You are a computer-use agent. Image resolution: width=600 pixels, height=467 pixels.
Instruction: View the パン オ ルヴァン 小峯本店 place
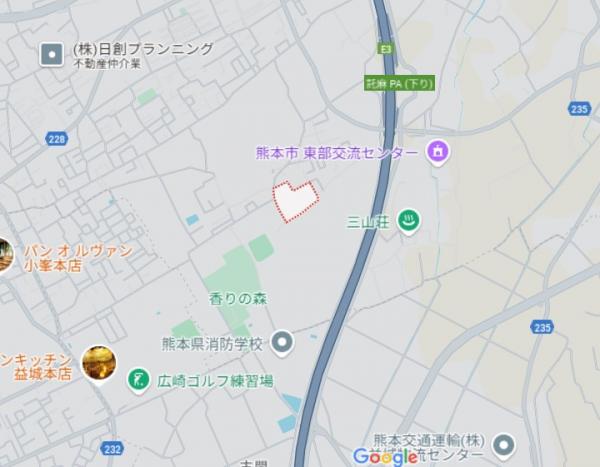(6, 256)
